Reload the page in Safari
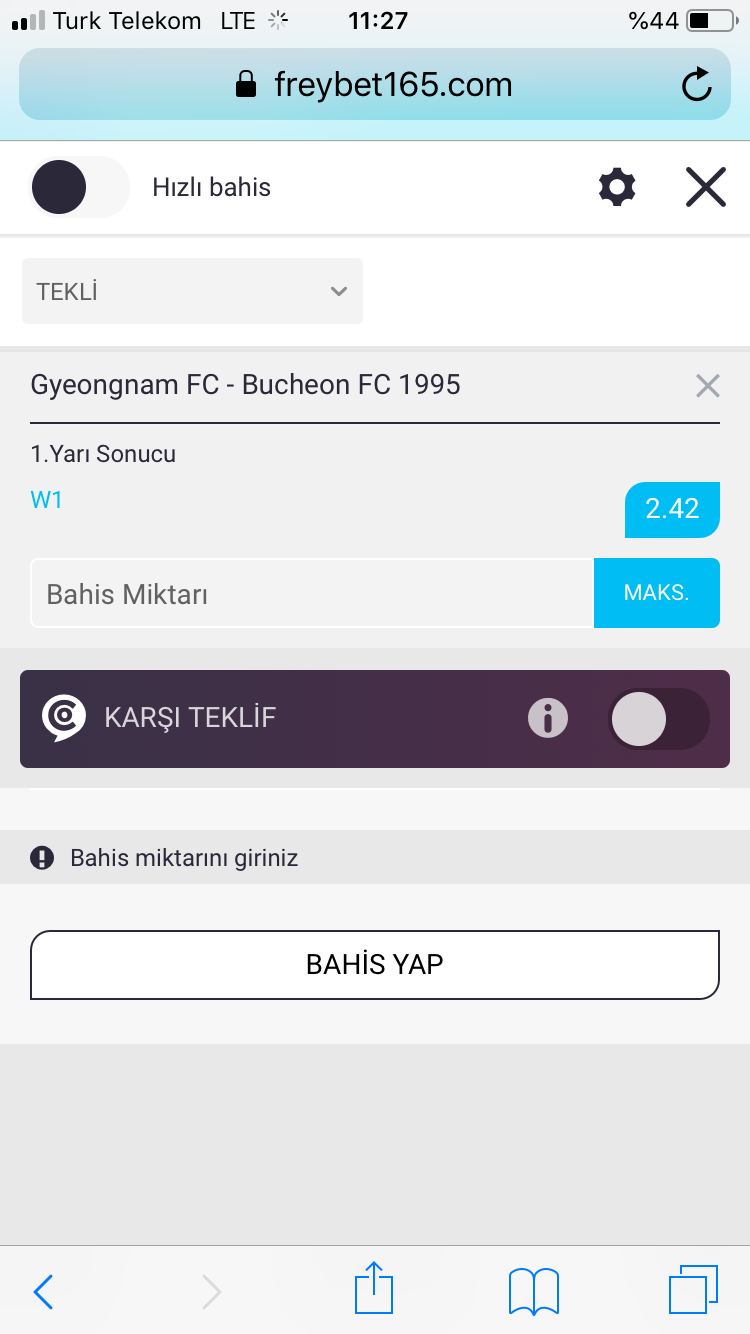 [696, 85]
